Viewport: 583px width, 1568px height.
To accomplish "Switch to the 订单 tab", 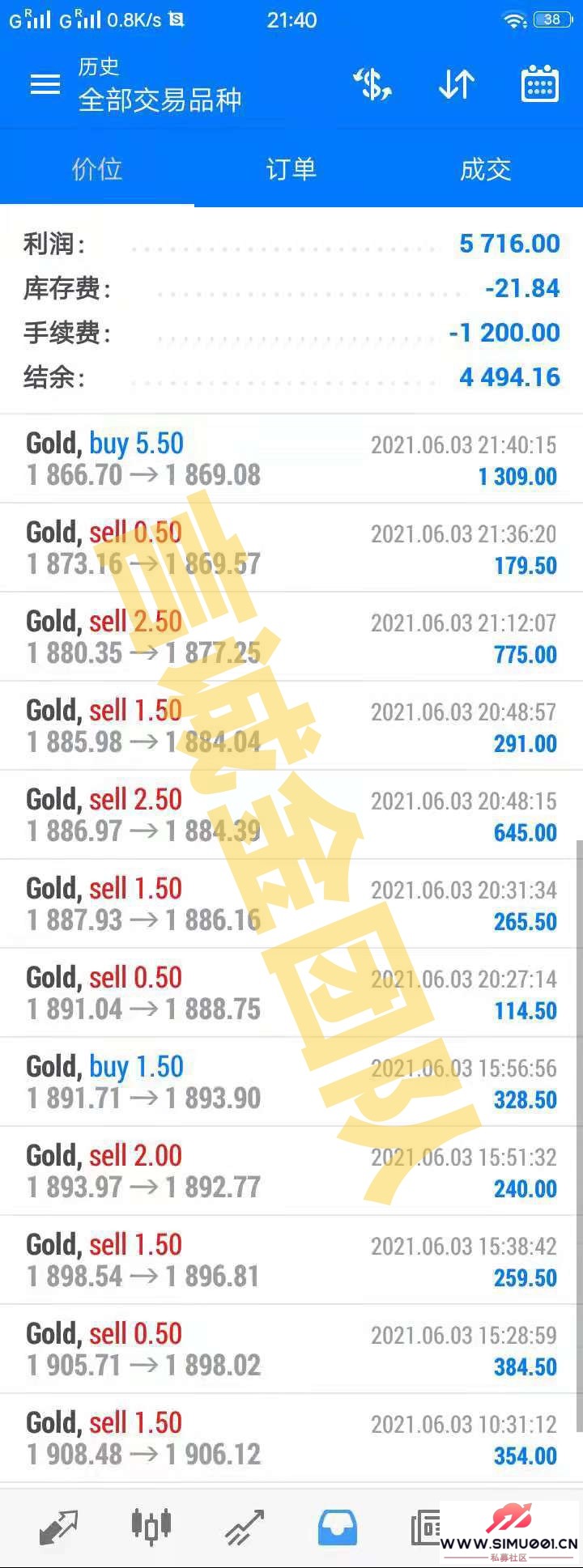I will [x=291, y=169].
